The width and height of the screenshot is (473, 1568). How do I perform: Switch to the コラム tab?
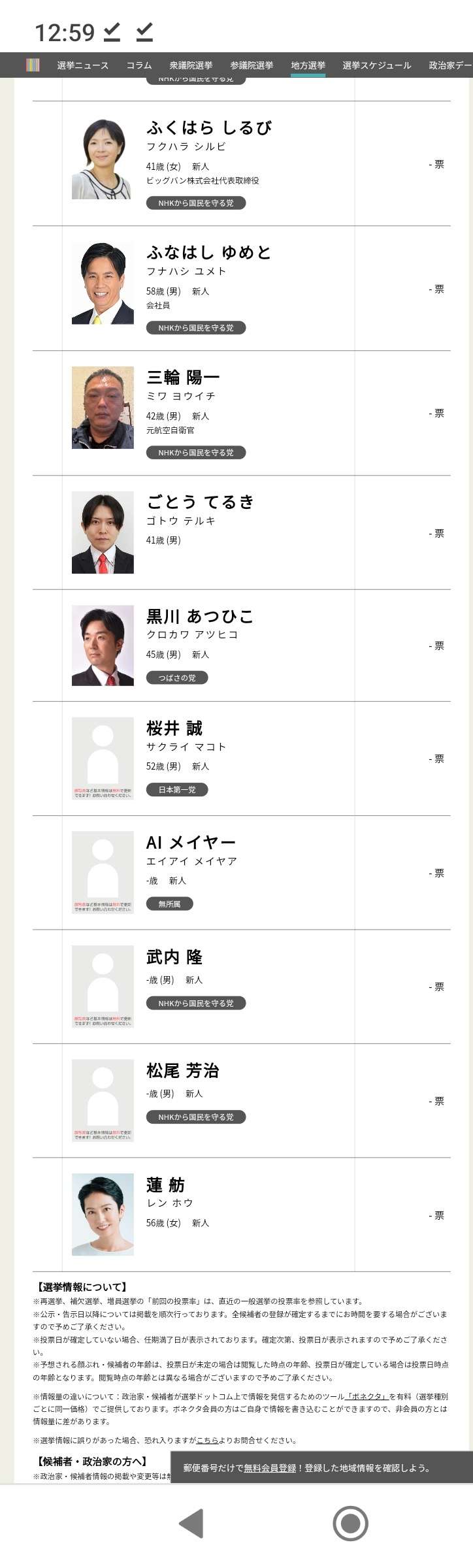click(x=139, y=65)
